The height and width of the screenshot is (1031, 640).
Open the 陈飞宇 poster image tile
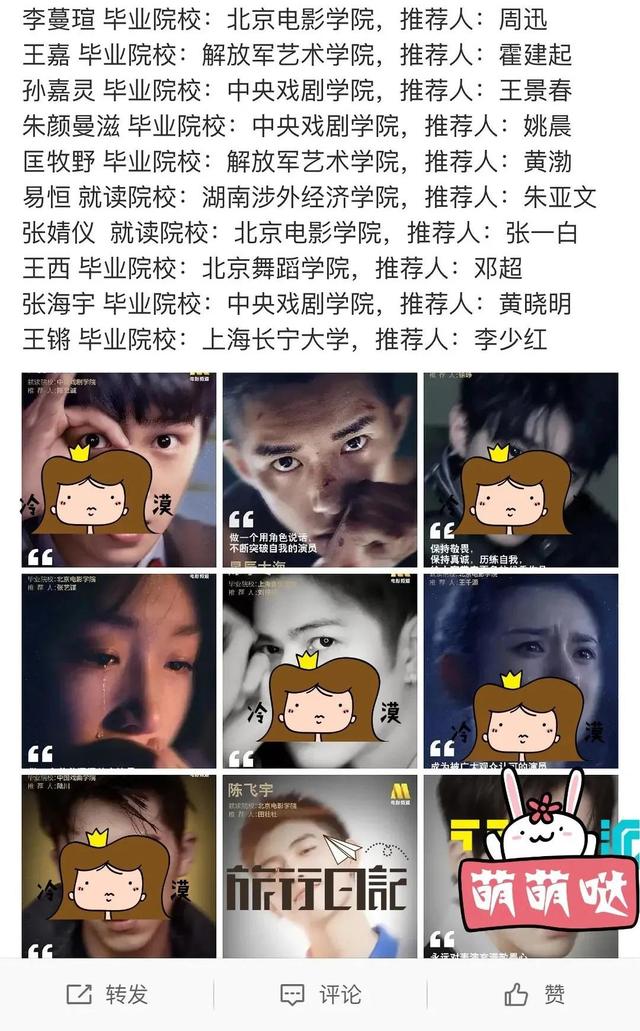point(319,866)
